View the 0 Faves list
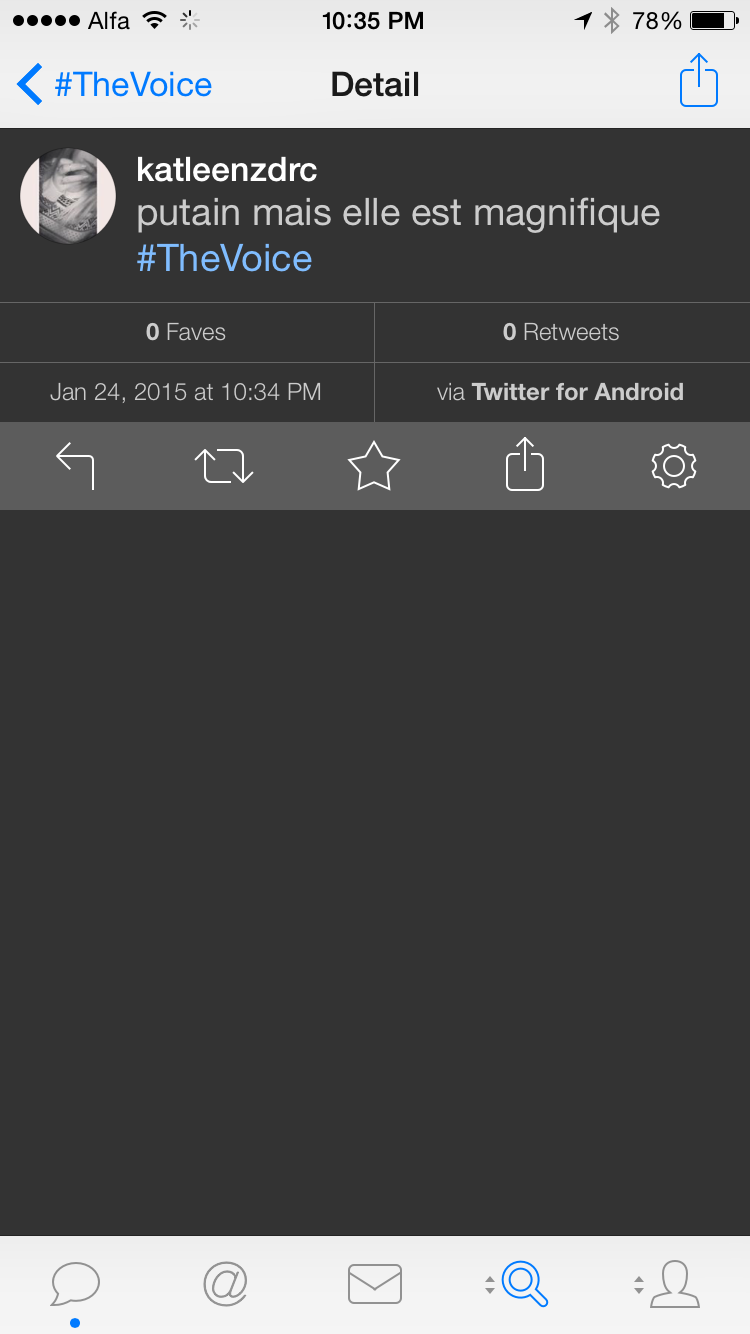 (186, 332)
